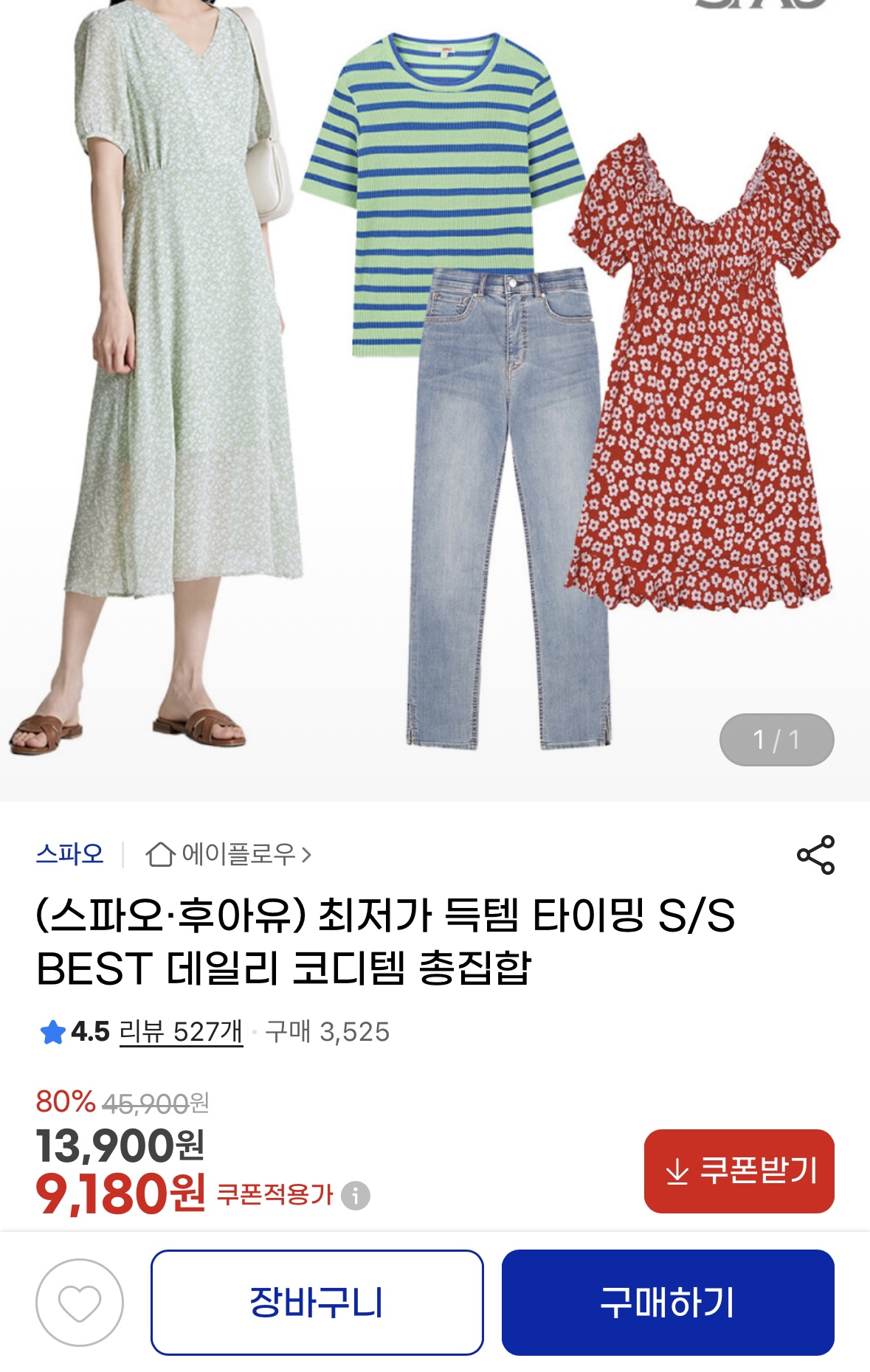Share this product

coord(815,855)
